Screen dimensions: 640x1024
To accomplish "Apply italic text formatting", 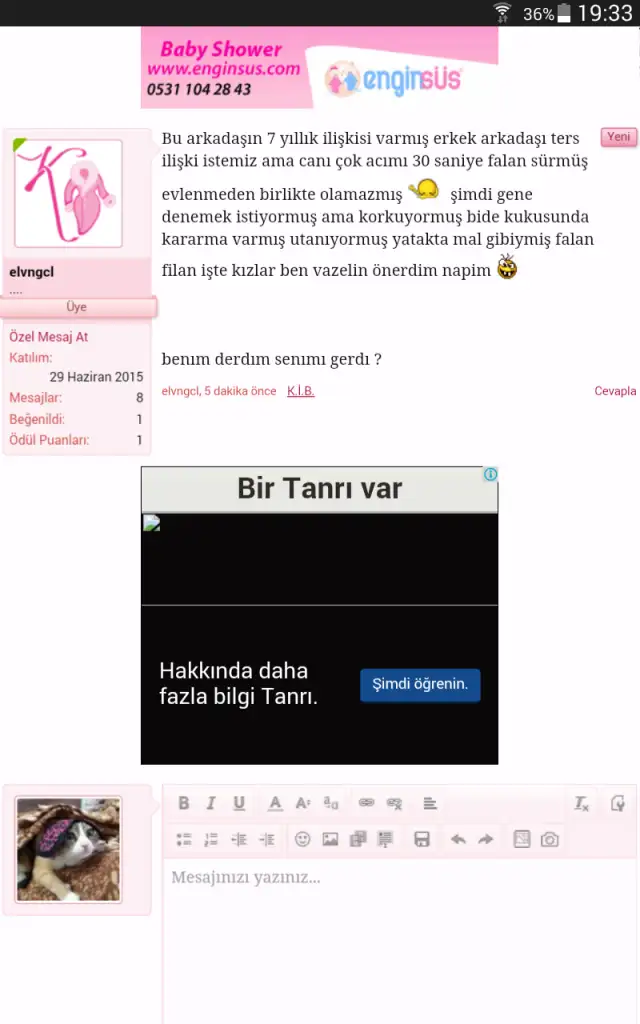I will tap(211, 803).
